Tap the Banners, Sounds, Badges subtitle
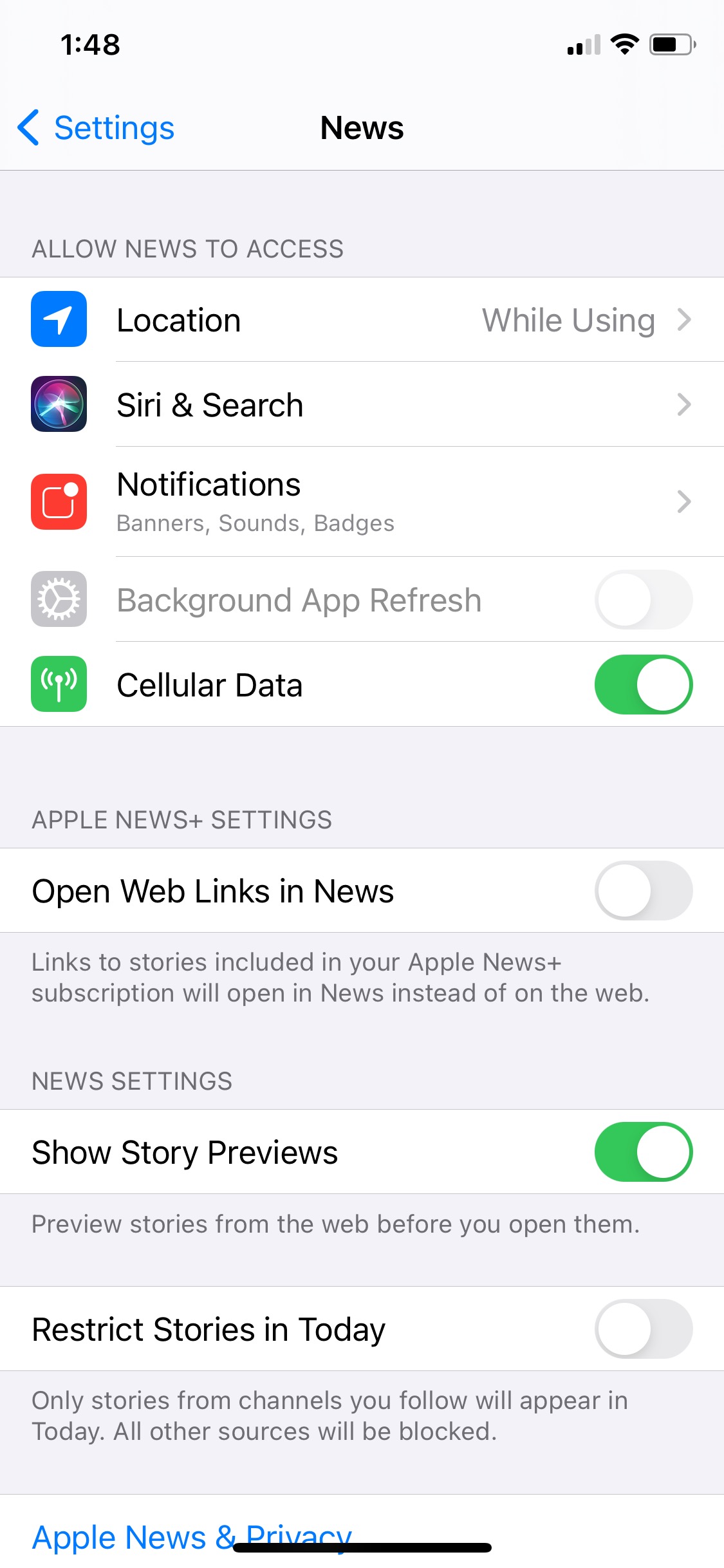This screenshot has height=1568, width=724. tap(255, 523)
